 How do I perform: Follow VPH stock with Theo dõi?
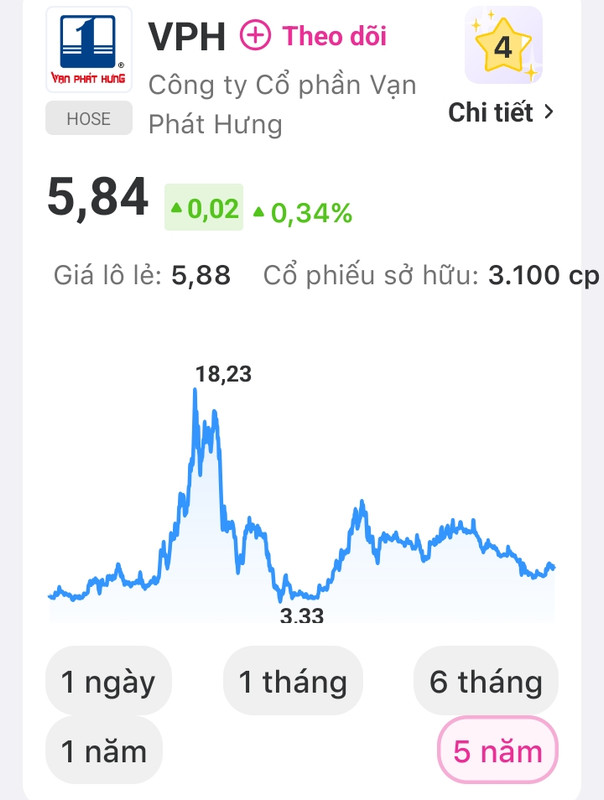click(x=314, y=36)
